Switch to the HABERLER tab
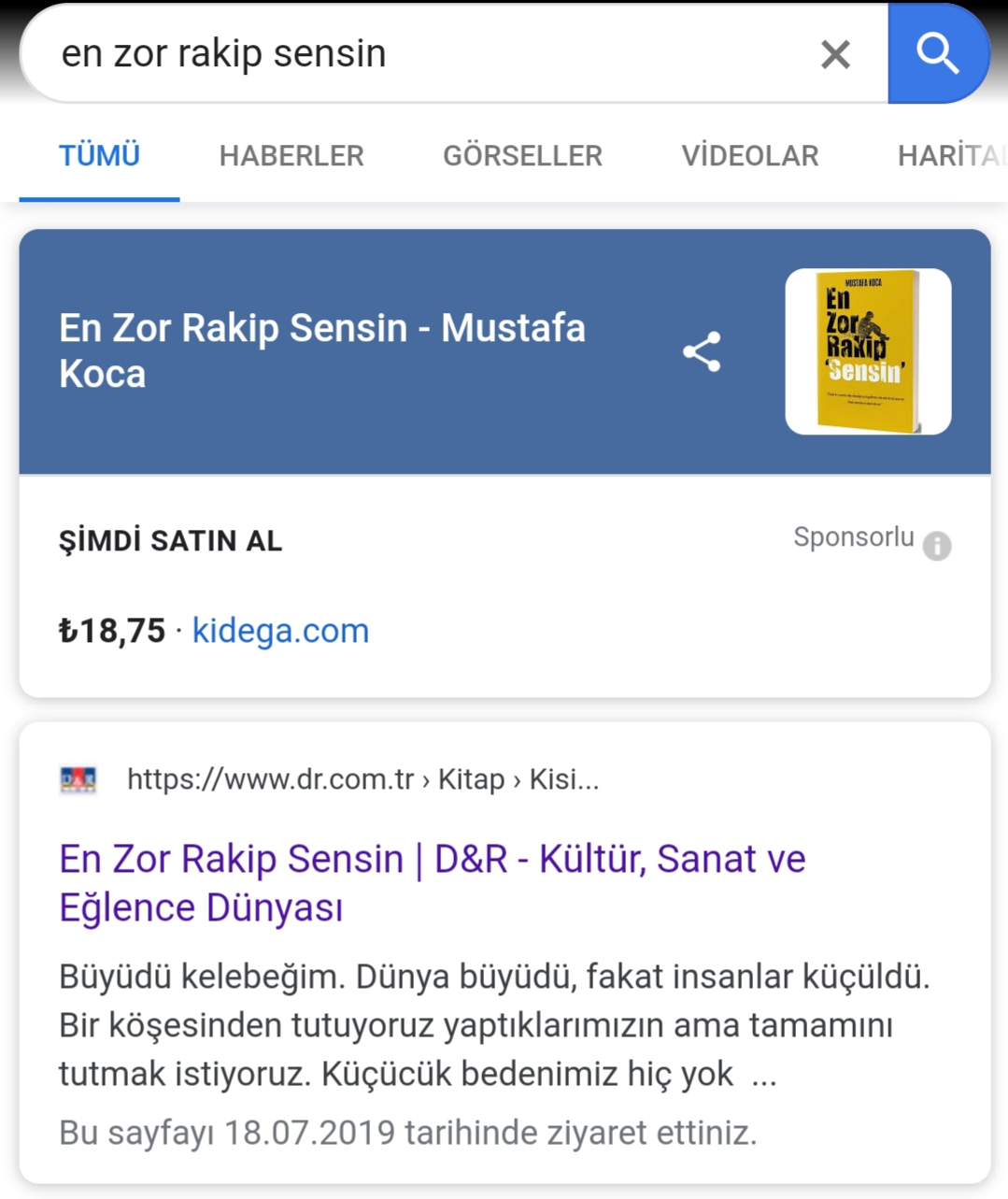 (x=291, y=155)
